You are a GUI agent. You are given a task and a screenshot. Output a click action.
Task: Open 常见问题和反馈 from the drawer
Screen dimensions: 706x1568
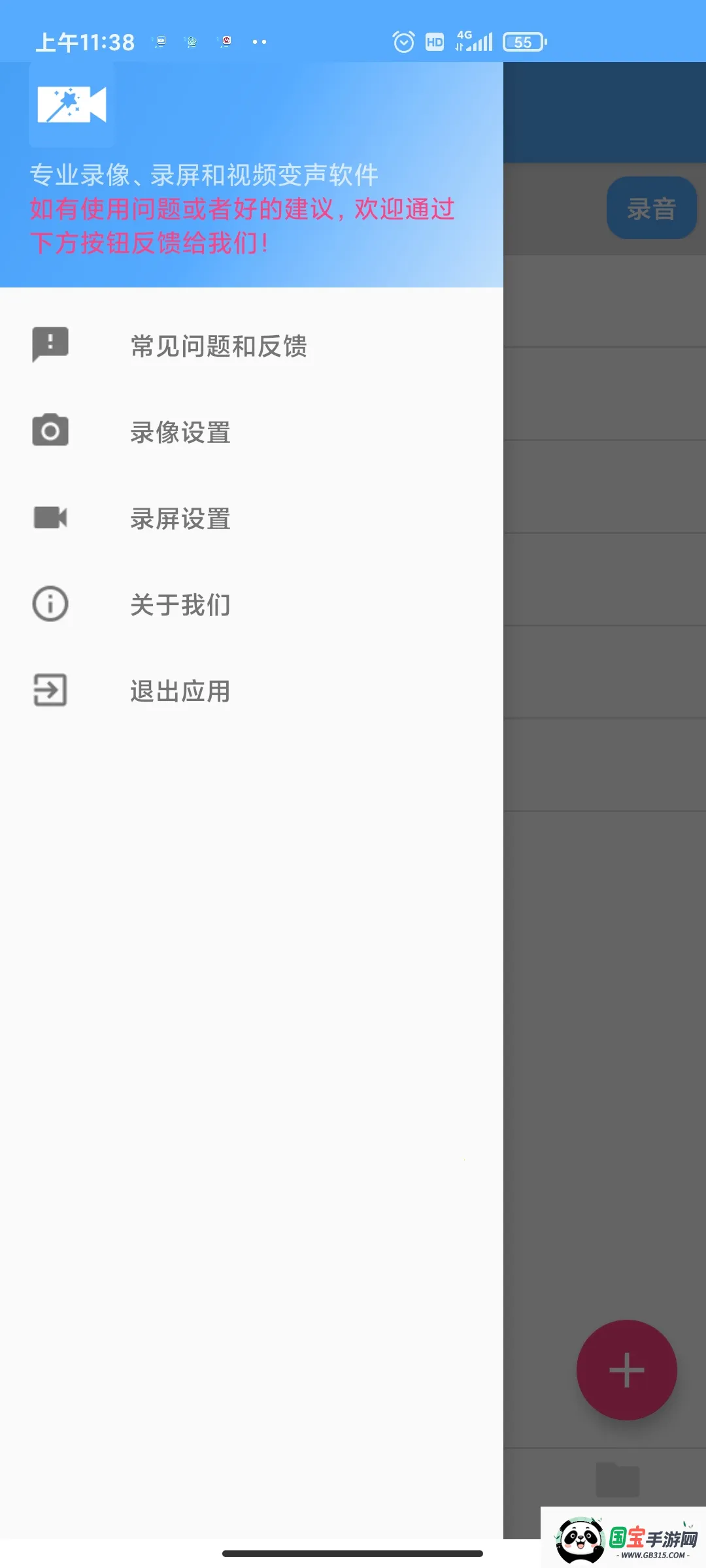pyautogui.click(x=219, y=346)
